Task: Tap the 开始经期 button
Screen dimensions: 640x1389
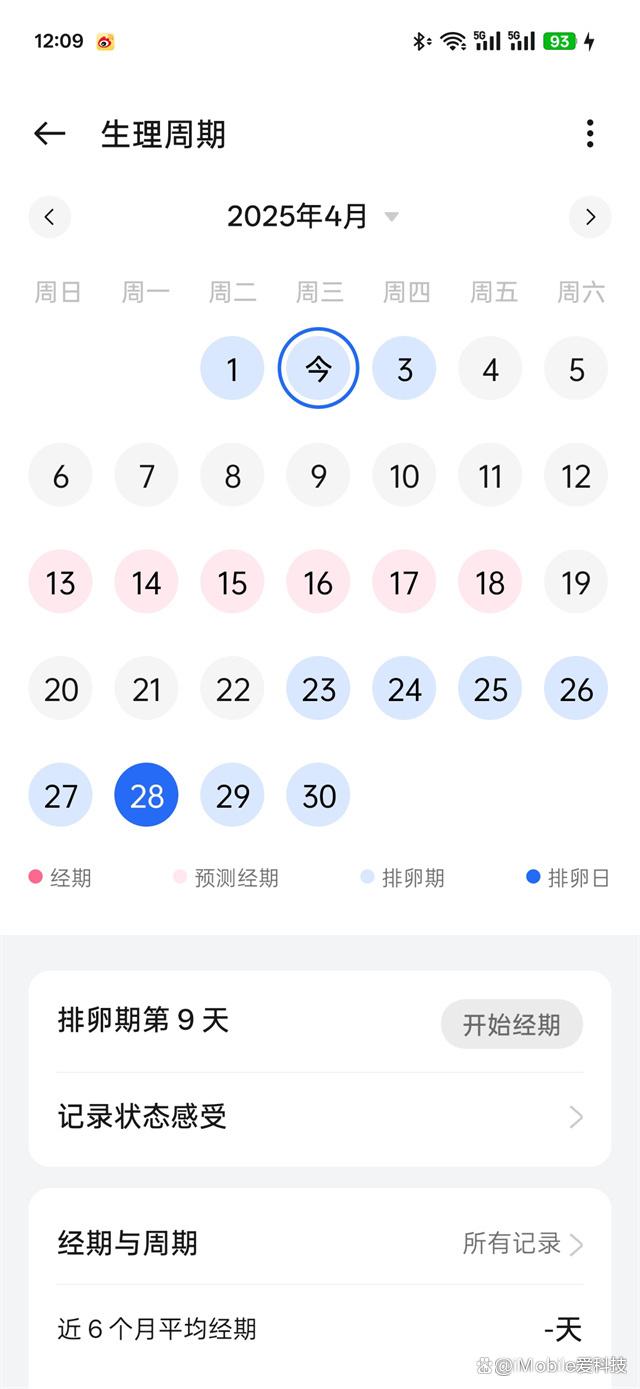Action: (511, 1024)
